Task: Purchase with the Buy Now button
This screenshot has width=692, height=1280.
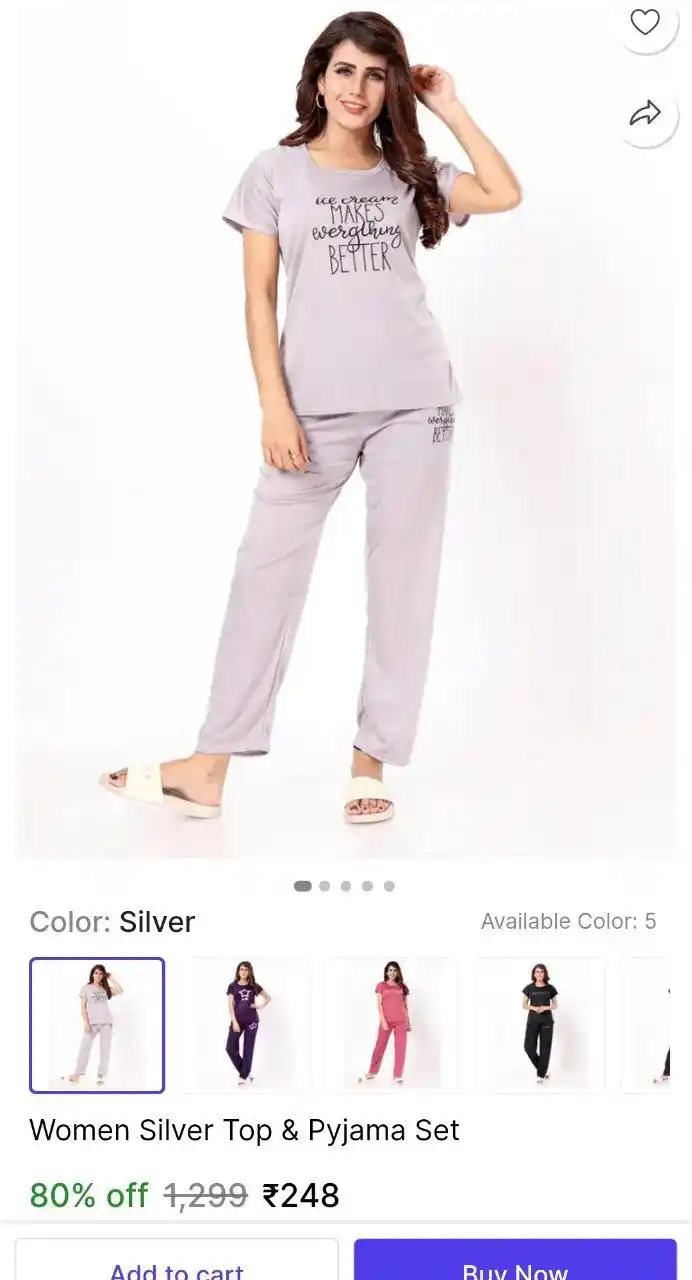Action: (x=515, y=1262)
